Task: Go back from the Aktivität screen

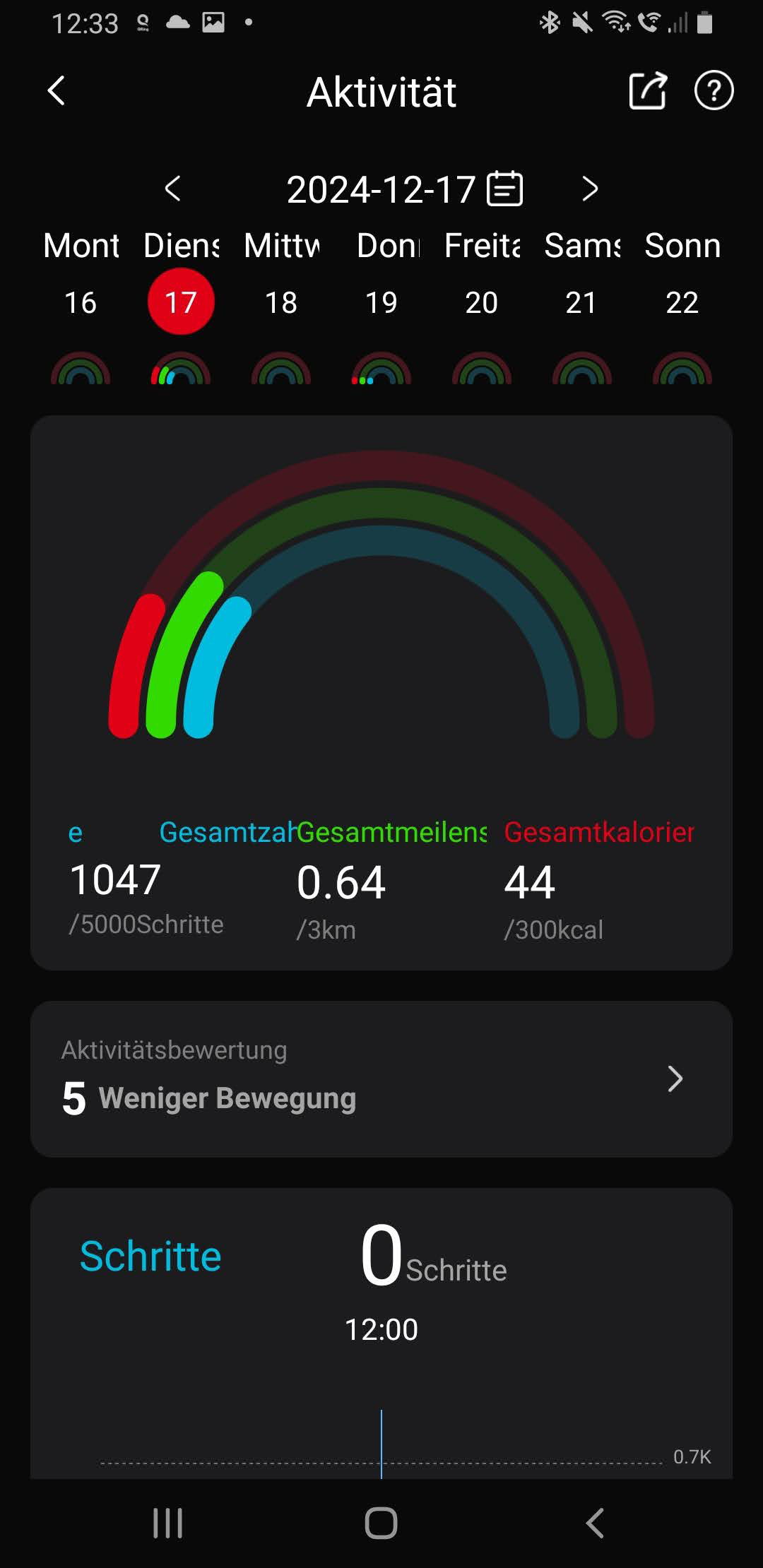Action: coord(57,91)
